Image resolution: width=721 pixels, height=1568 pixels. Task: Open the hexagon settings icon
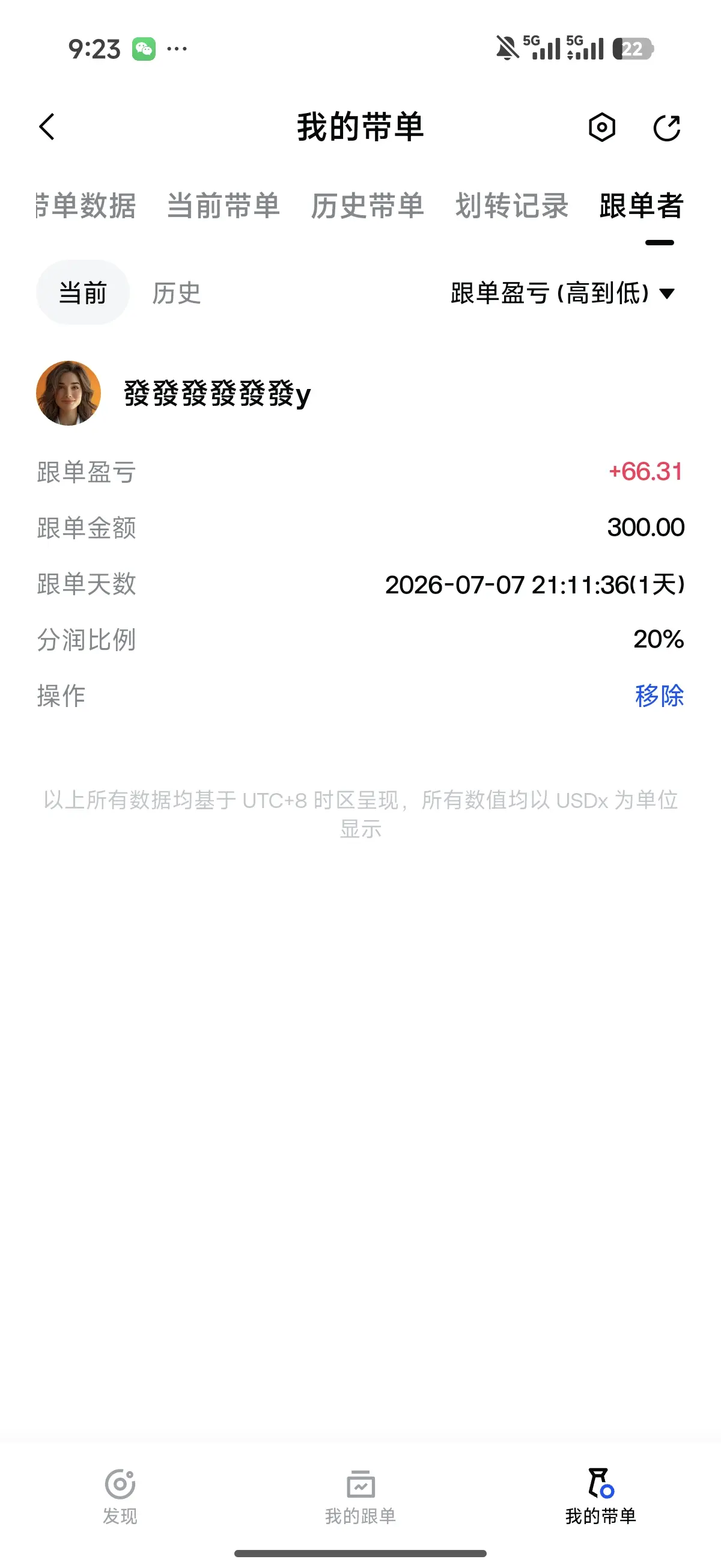[602, 127]
